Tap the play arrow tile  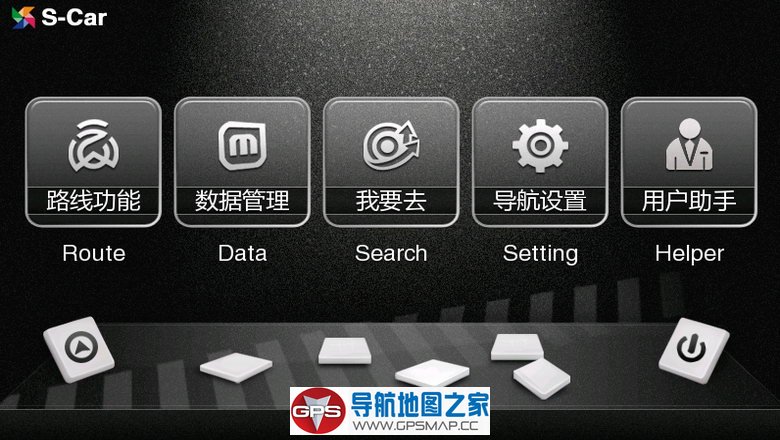[79, 349]
